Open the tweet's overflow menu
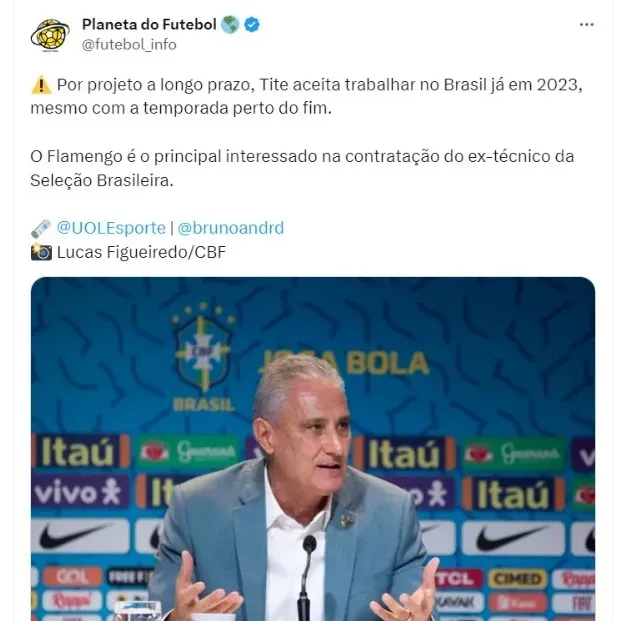620x621 pixels. coord(586,24)
